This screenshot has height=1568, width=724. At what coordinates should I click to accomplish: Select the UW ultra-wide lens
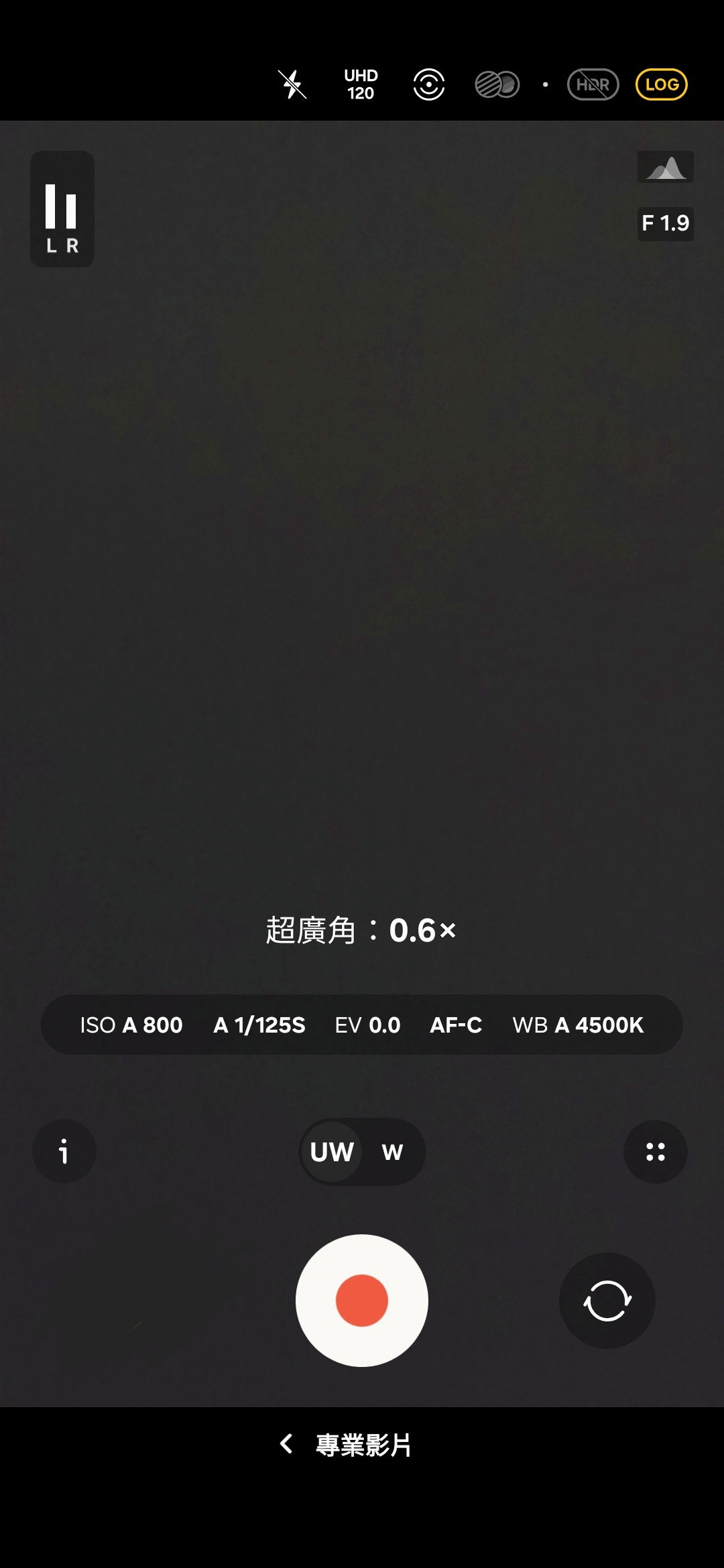[x=332, y=1152]
